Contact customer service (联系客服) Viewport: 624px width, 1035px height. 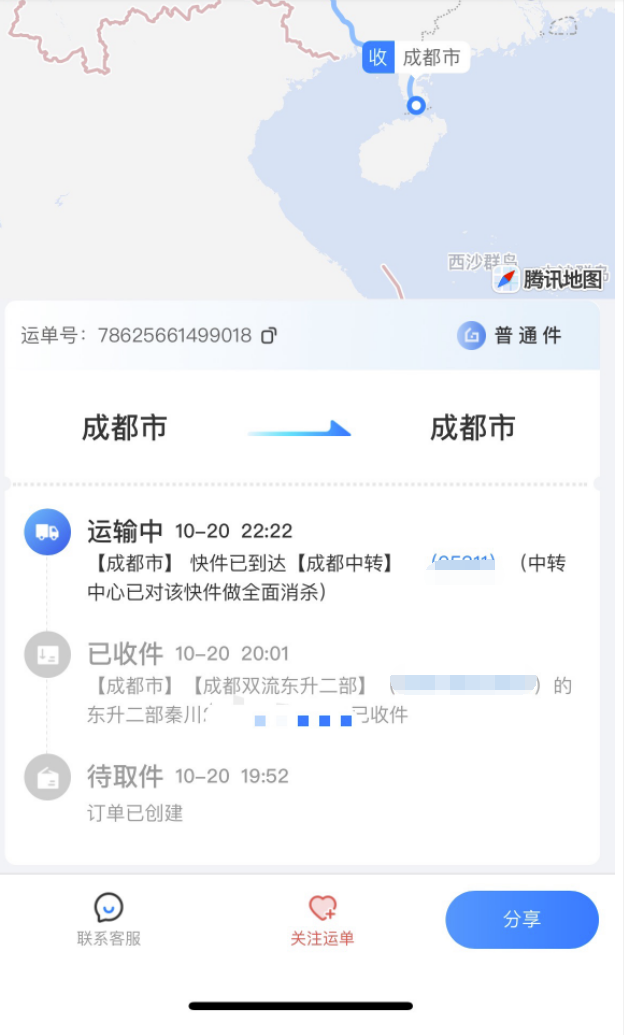[x=109, y=919]
